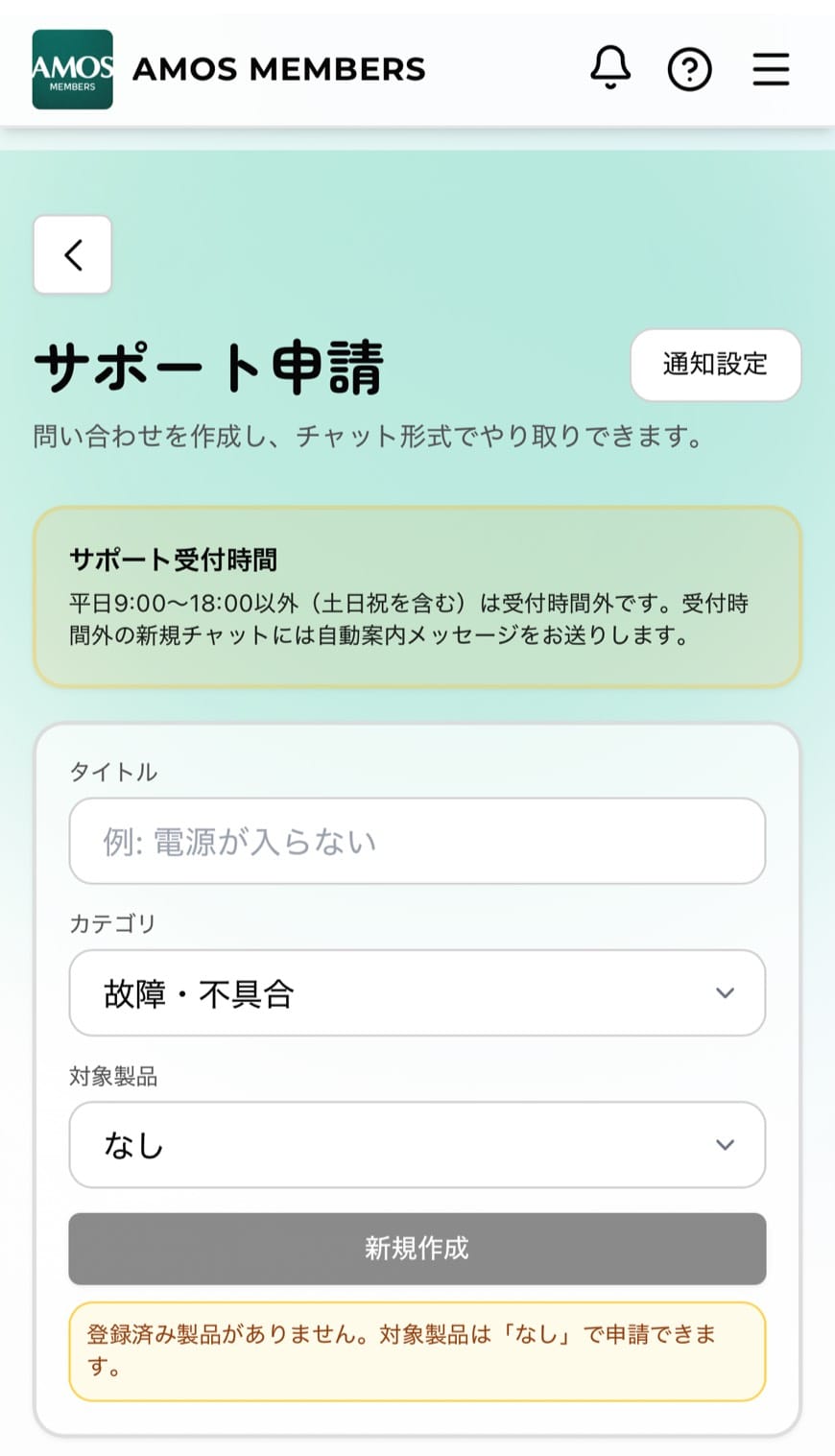This screenshot has height=1456, width=835.
Task: Open the help question mark icon
Action: pyautogui.click(x=689, y=69)
